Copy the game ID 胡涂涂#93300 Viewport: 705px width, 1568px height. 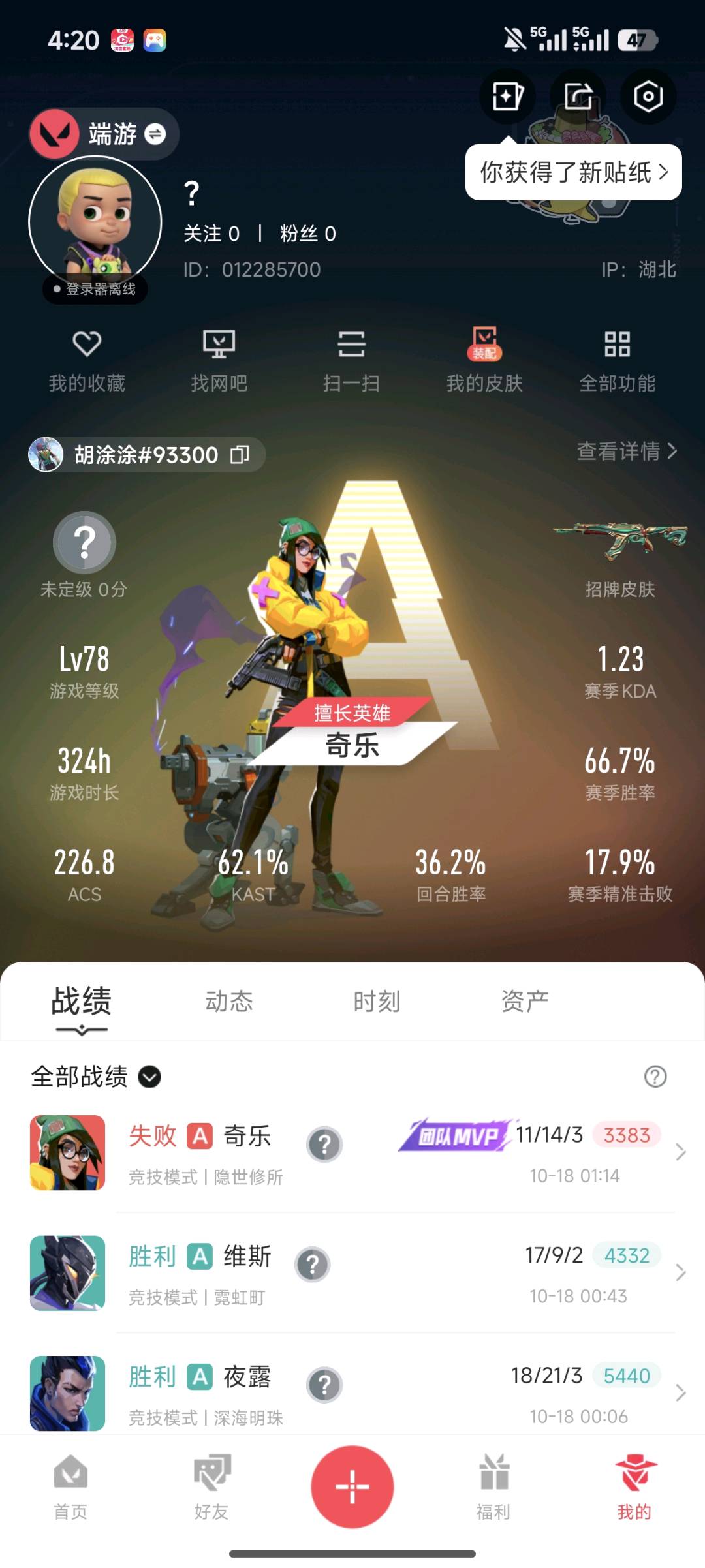[240, 455]
